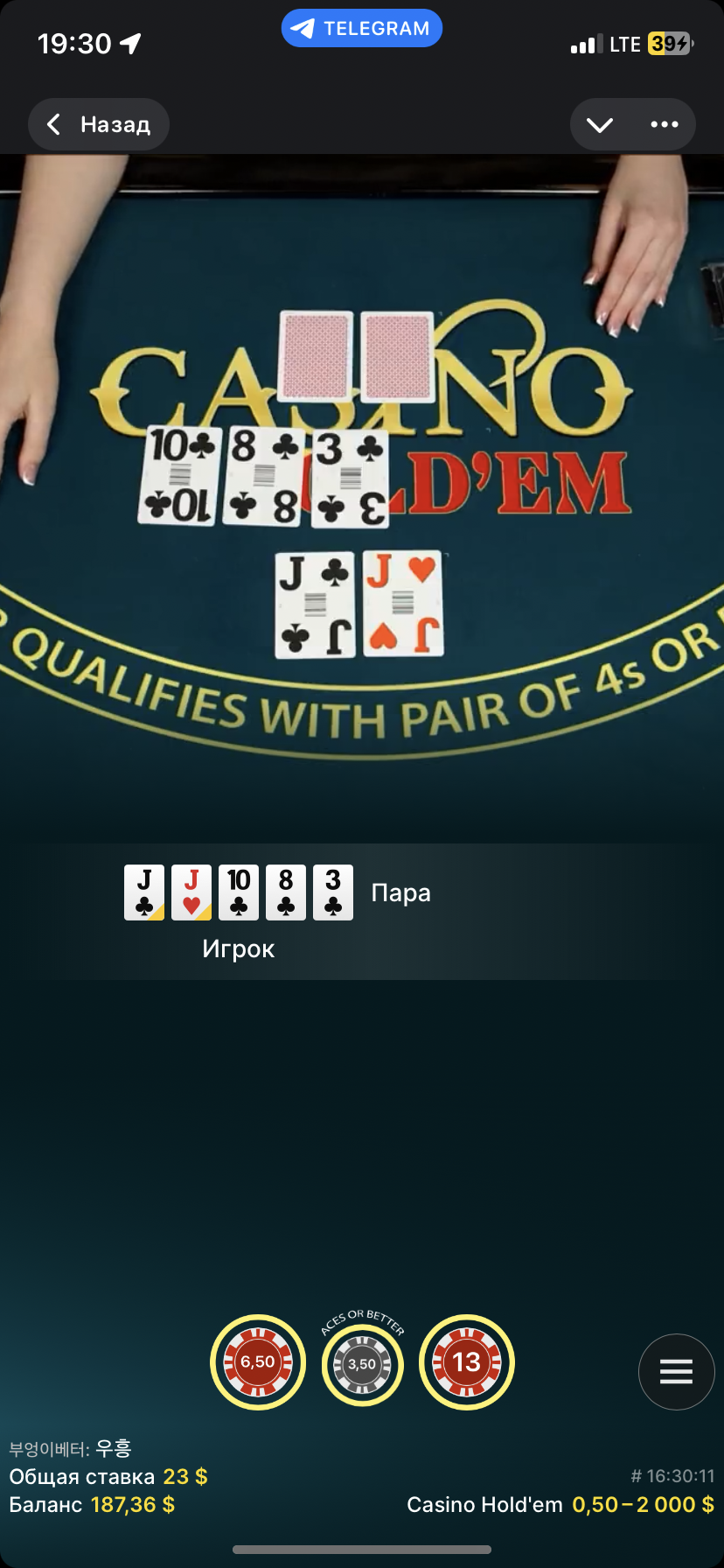Tap the Aces or Better 3,50 chip
724x1568 pixels.
tap(362, 1363)
